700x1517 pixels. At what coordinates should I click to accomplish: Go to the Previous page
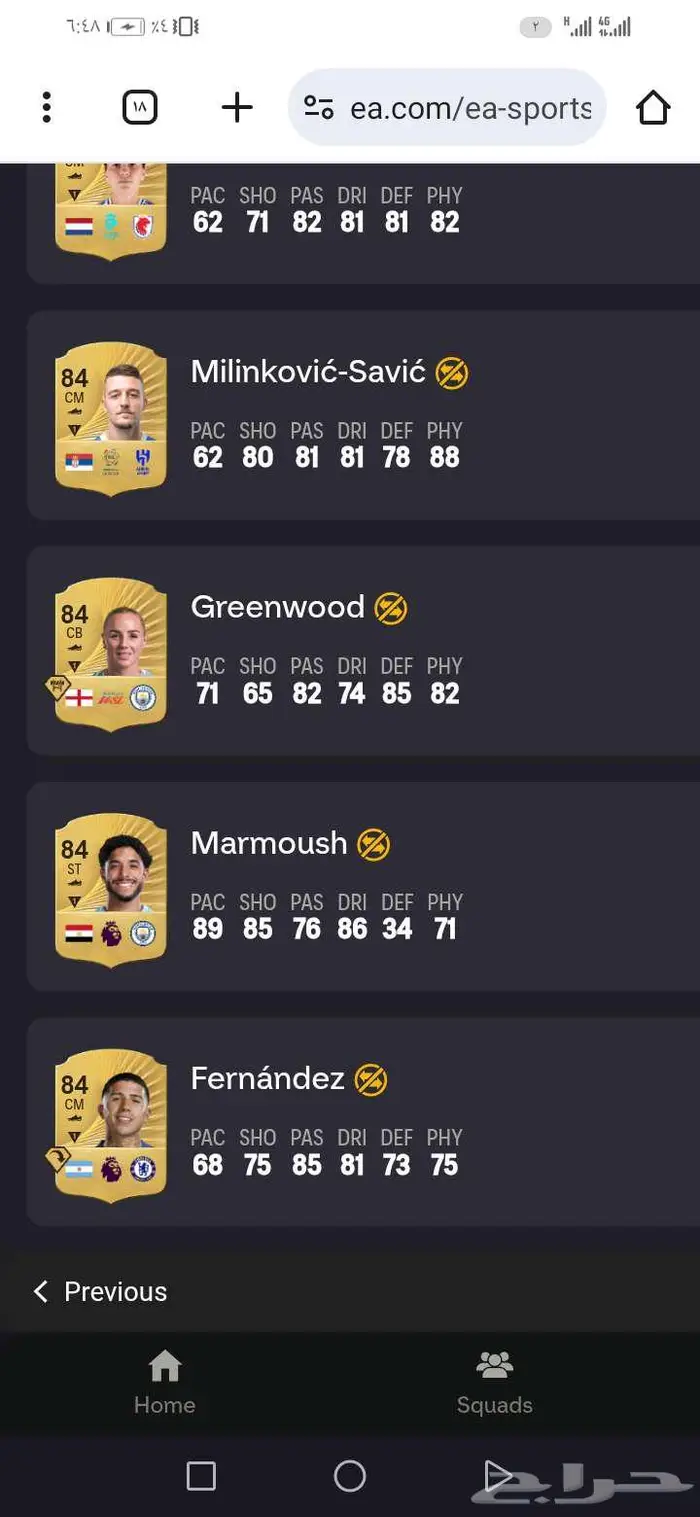click(100, 1291)
